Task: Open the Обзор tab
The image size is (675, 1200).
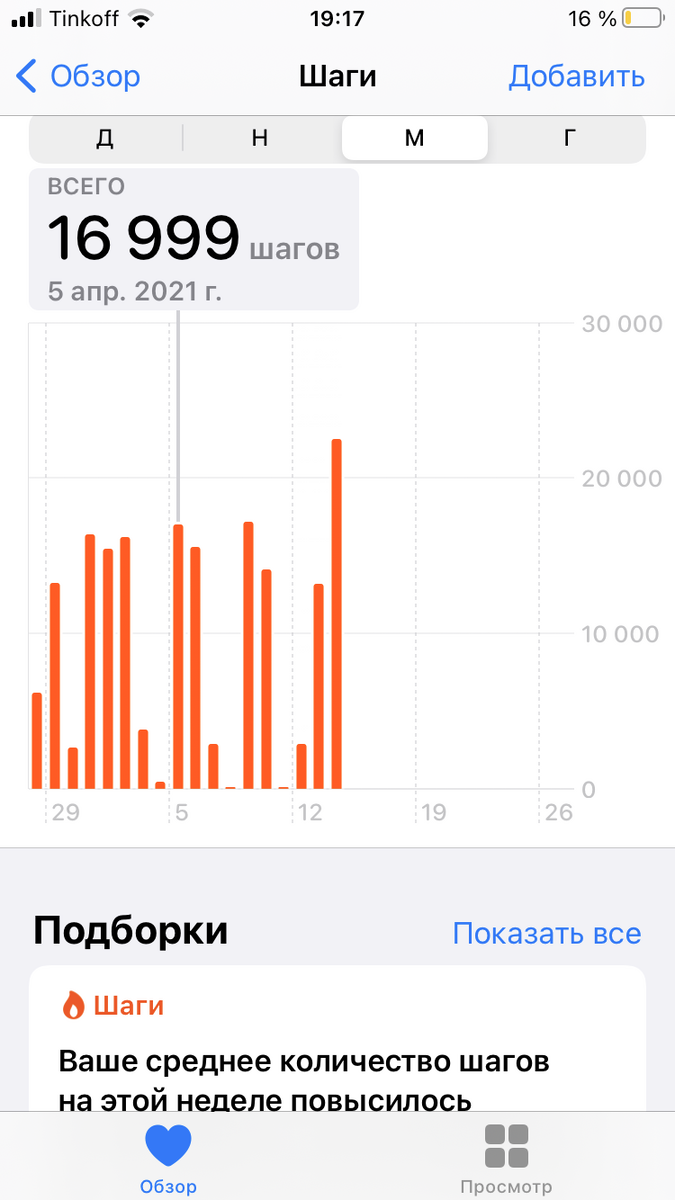Action: coord(168,1158)
